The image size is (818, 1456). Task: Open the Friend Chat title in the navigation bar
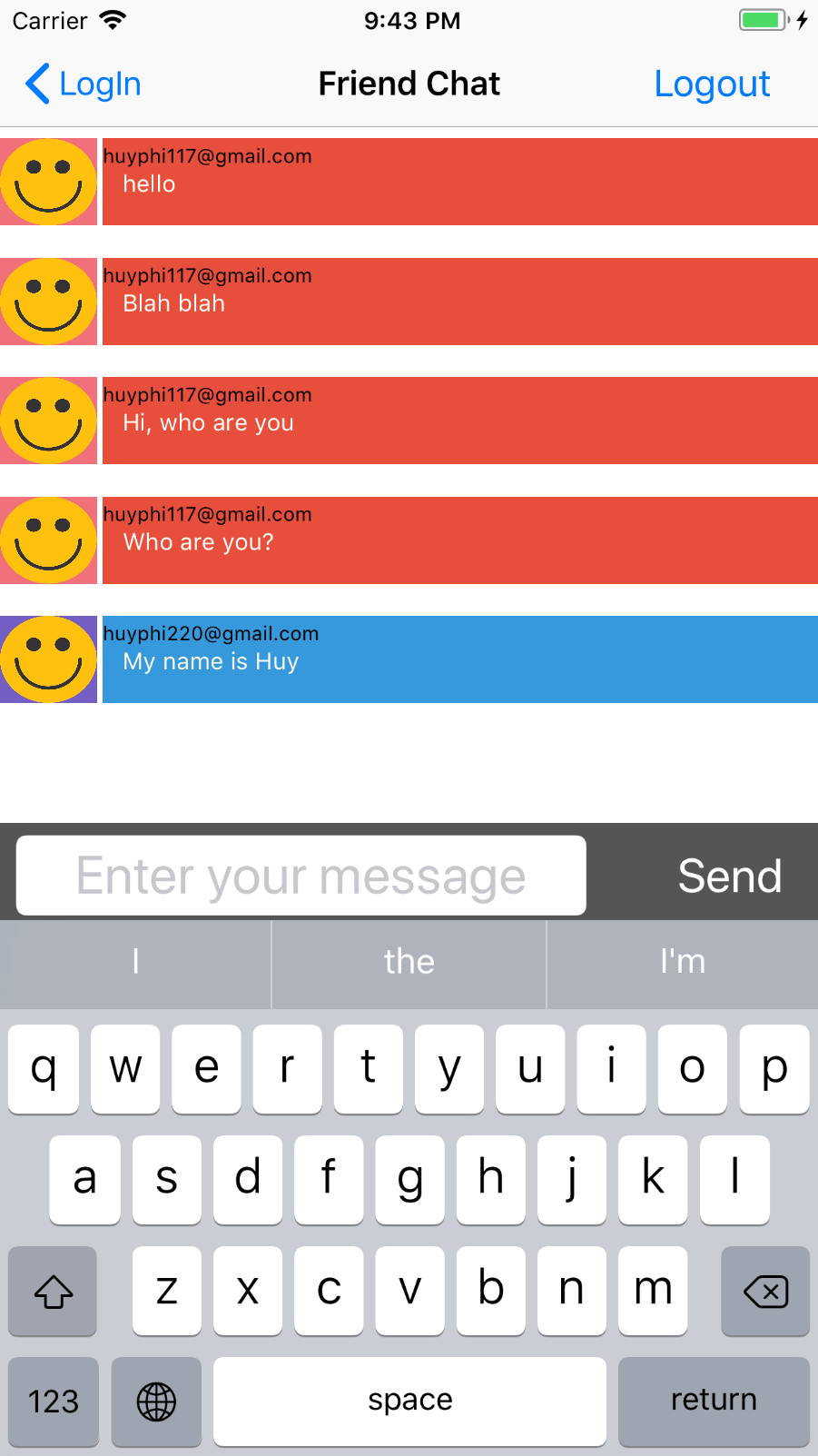pos(409,83)
